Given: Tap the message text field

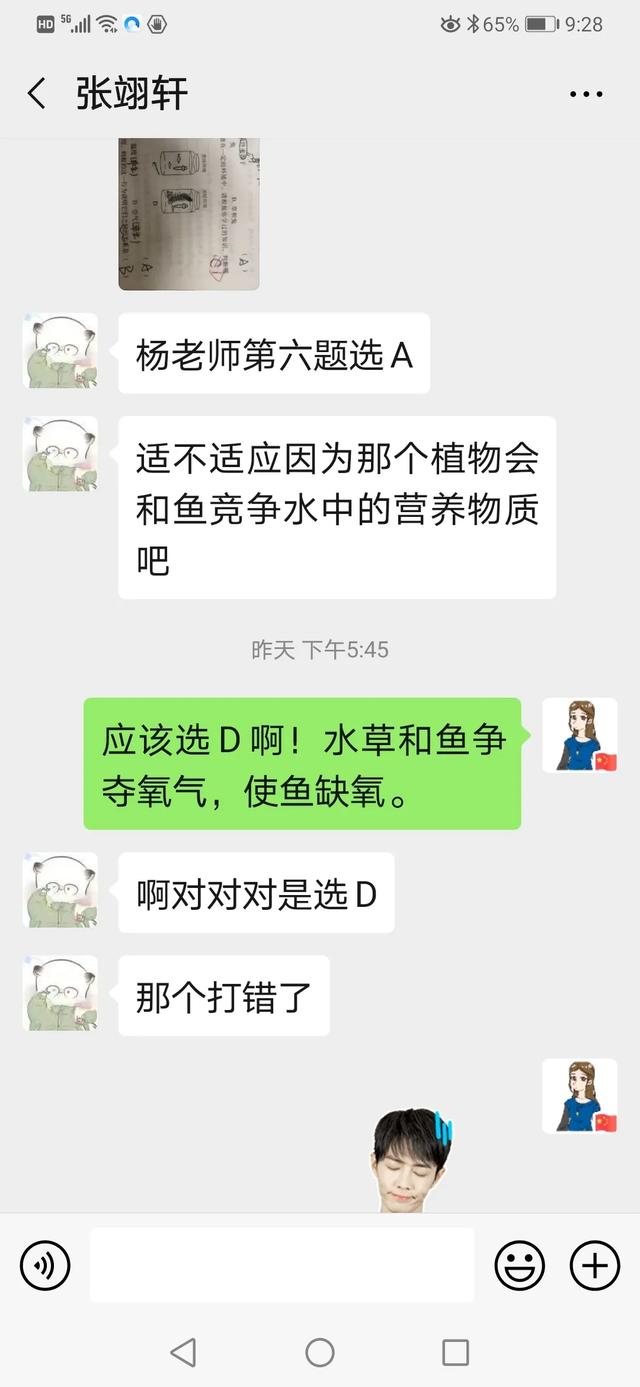Looking at the screenshot, I should pyautogui.click(x=282, y=1265).
